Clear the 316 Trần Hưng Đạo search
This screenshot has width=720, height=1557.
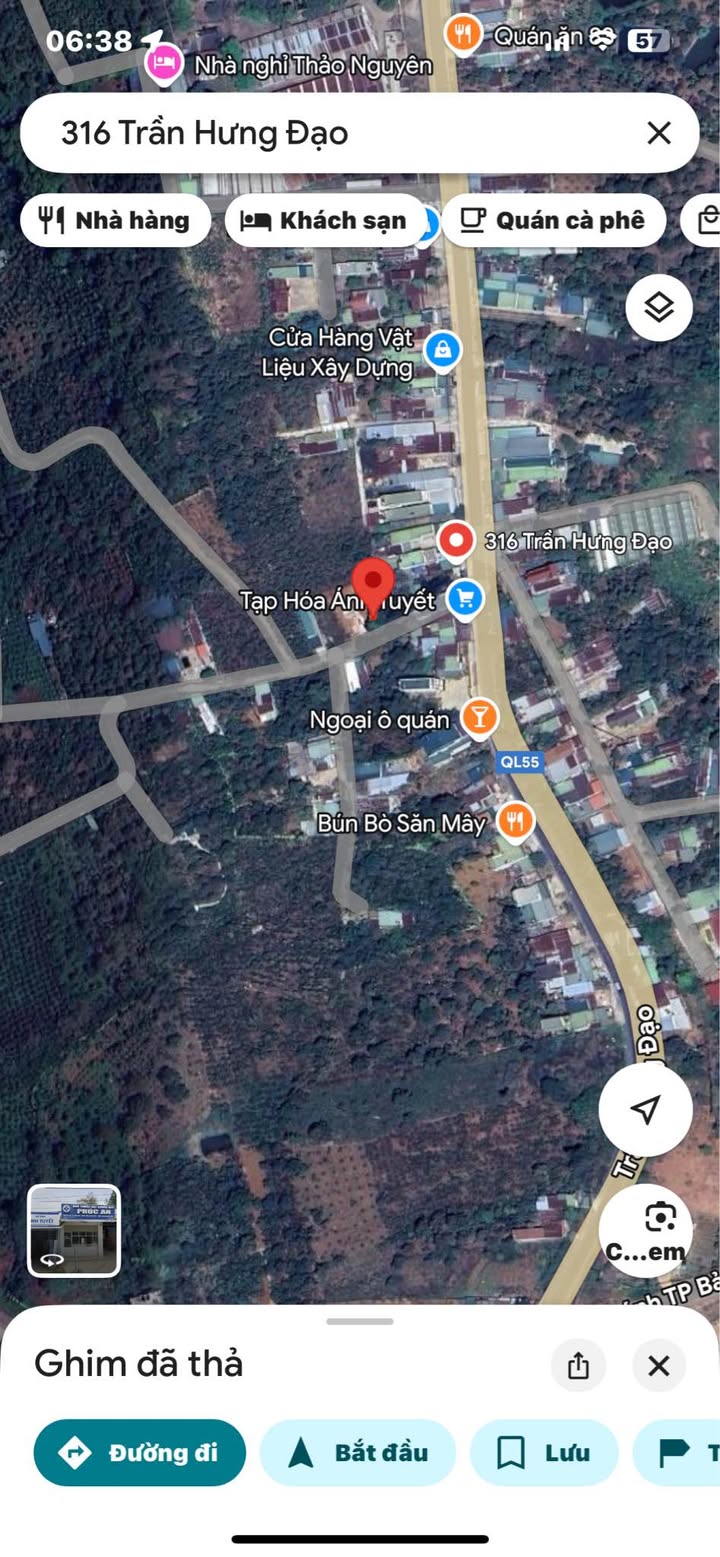(658, 133)
